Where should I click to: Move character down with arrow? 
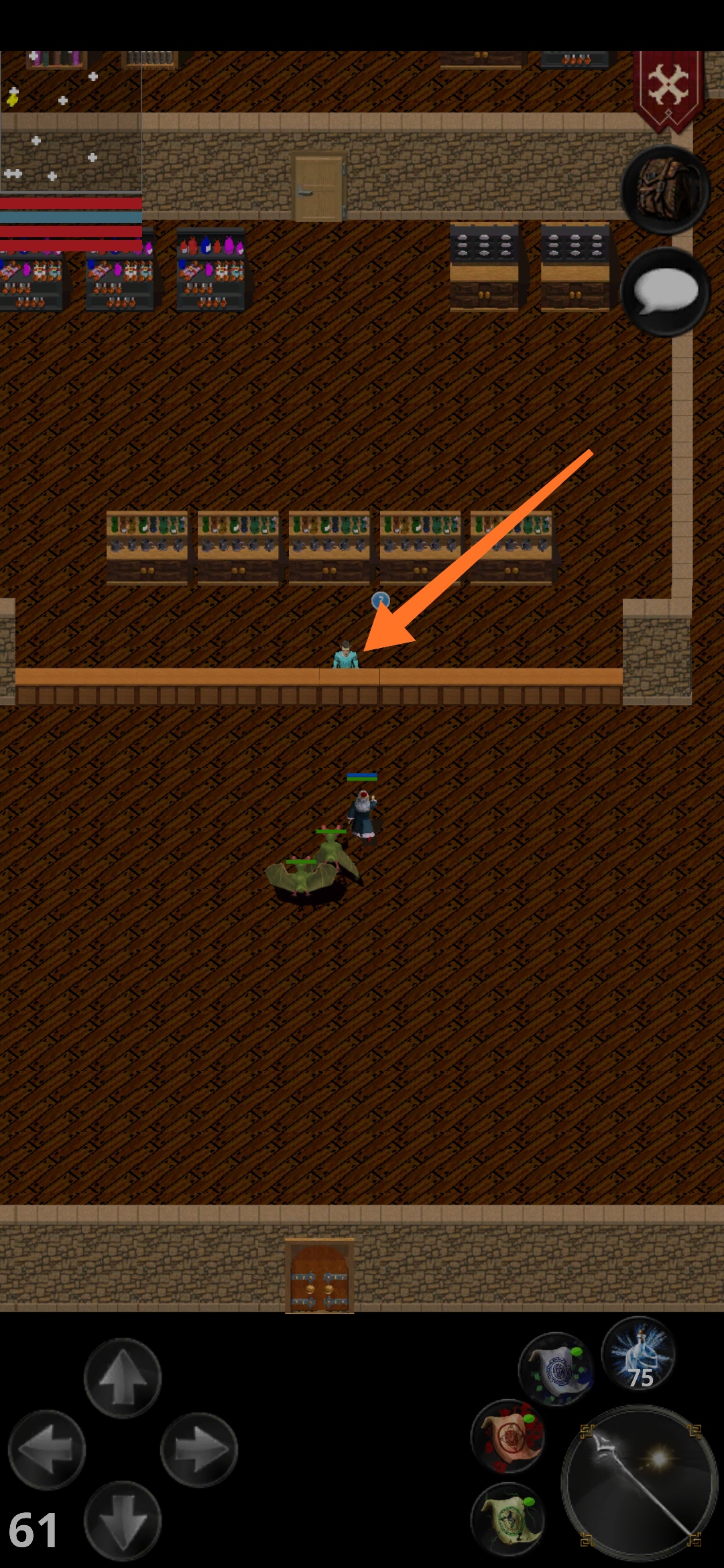[122, 1521]
